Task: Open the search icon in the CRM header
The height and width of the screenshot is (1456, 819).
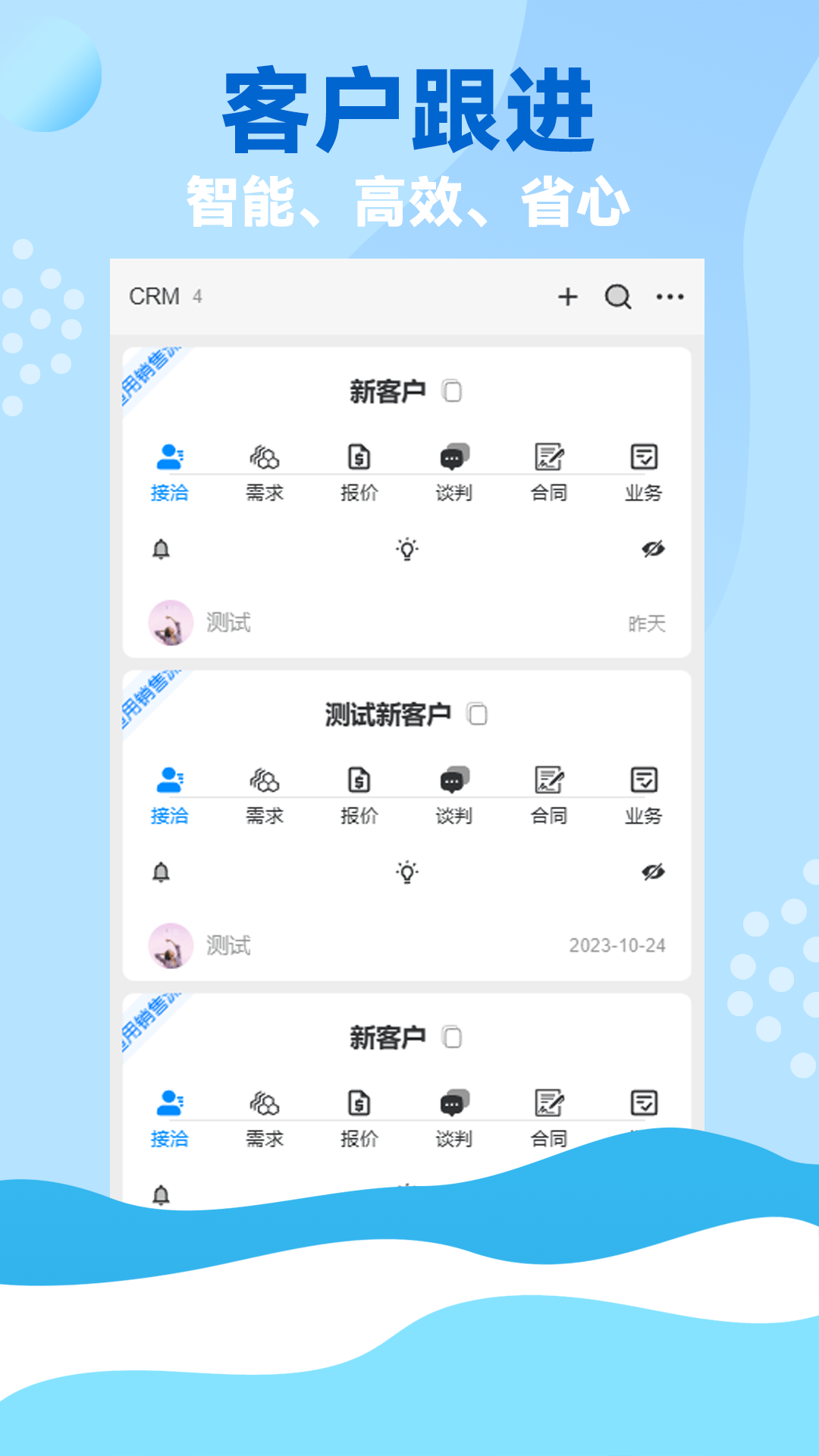Action: pos(618,297)
